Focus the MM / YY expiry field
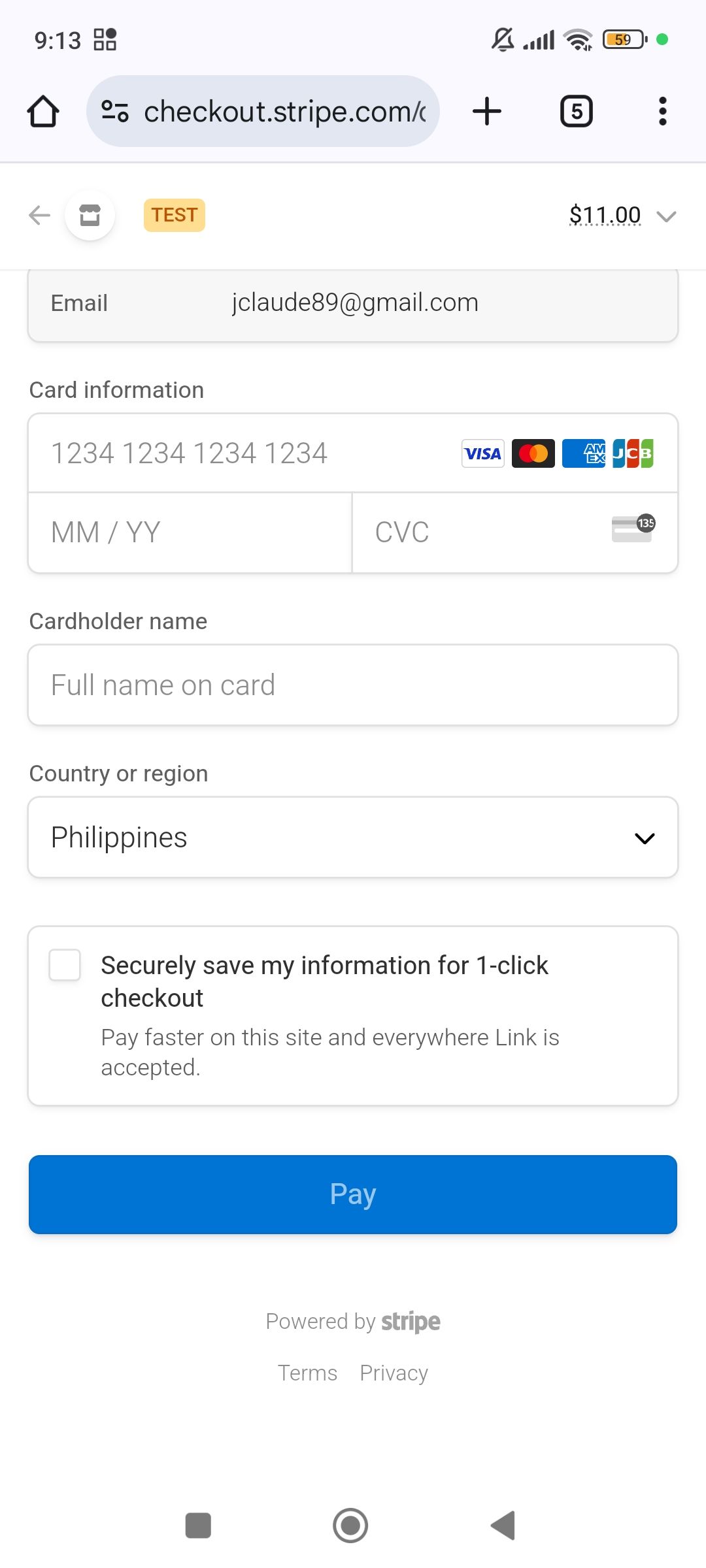The image size is (706, 1568). [x=190, y=532]
